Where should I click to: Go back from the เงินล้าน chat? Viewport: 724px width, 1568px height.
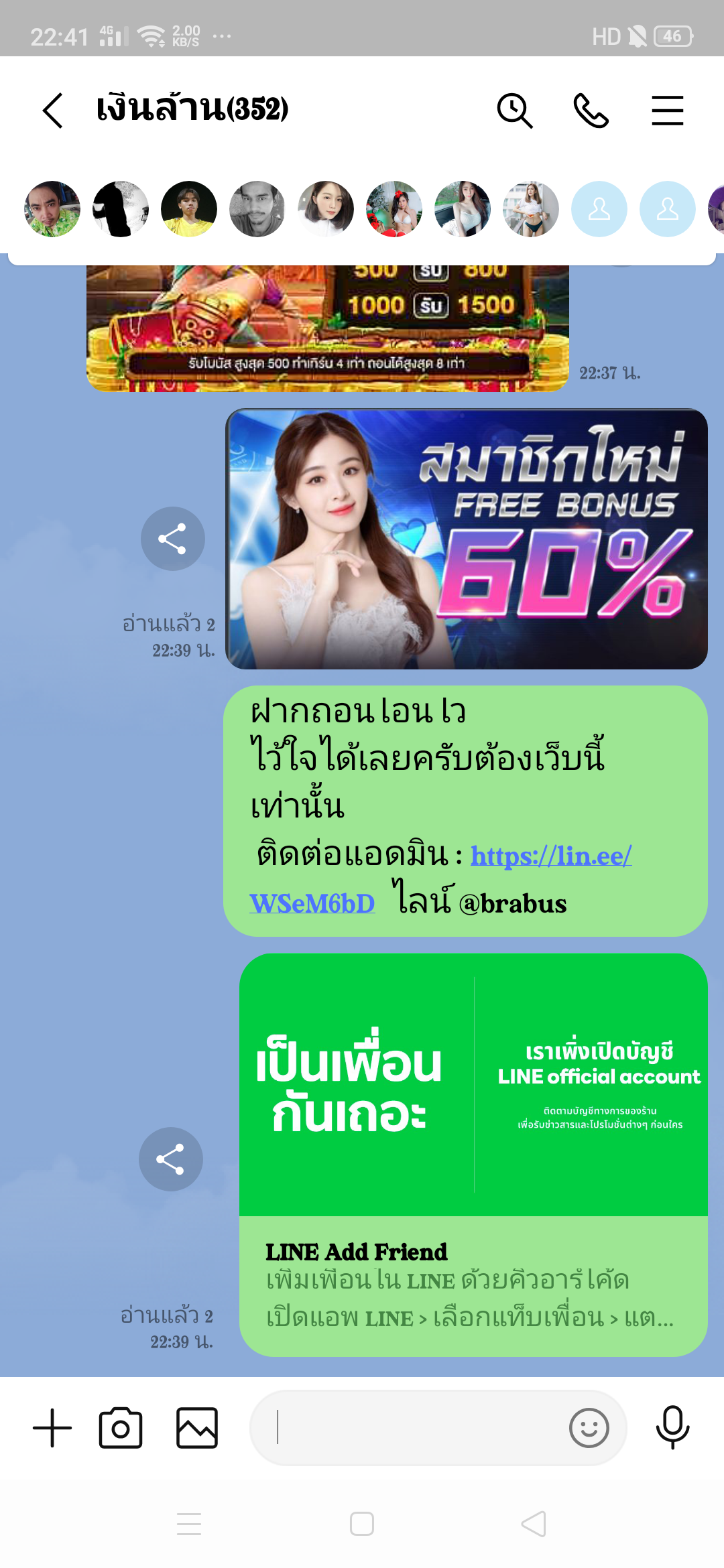point(52,111)
